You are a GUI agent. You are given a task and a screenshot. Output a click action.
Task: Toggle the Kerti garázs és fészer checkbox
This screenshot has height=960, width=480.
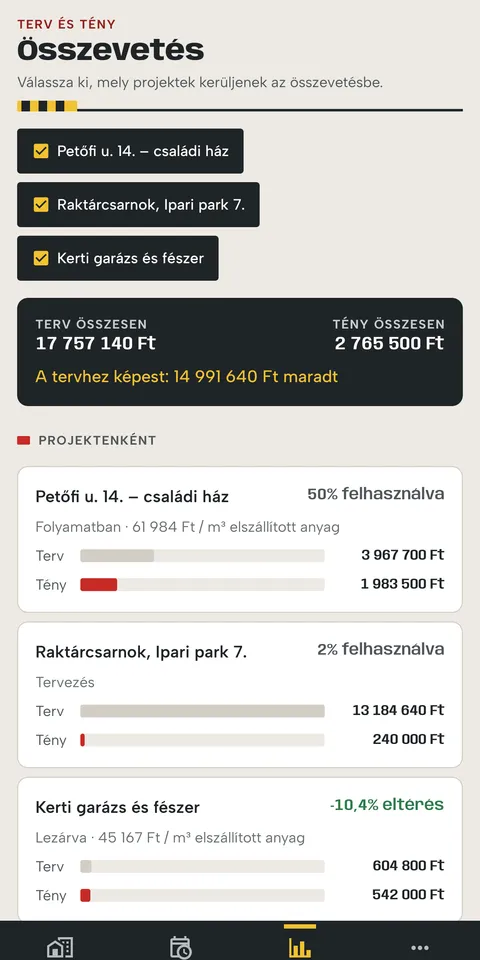coord(118,258)
